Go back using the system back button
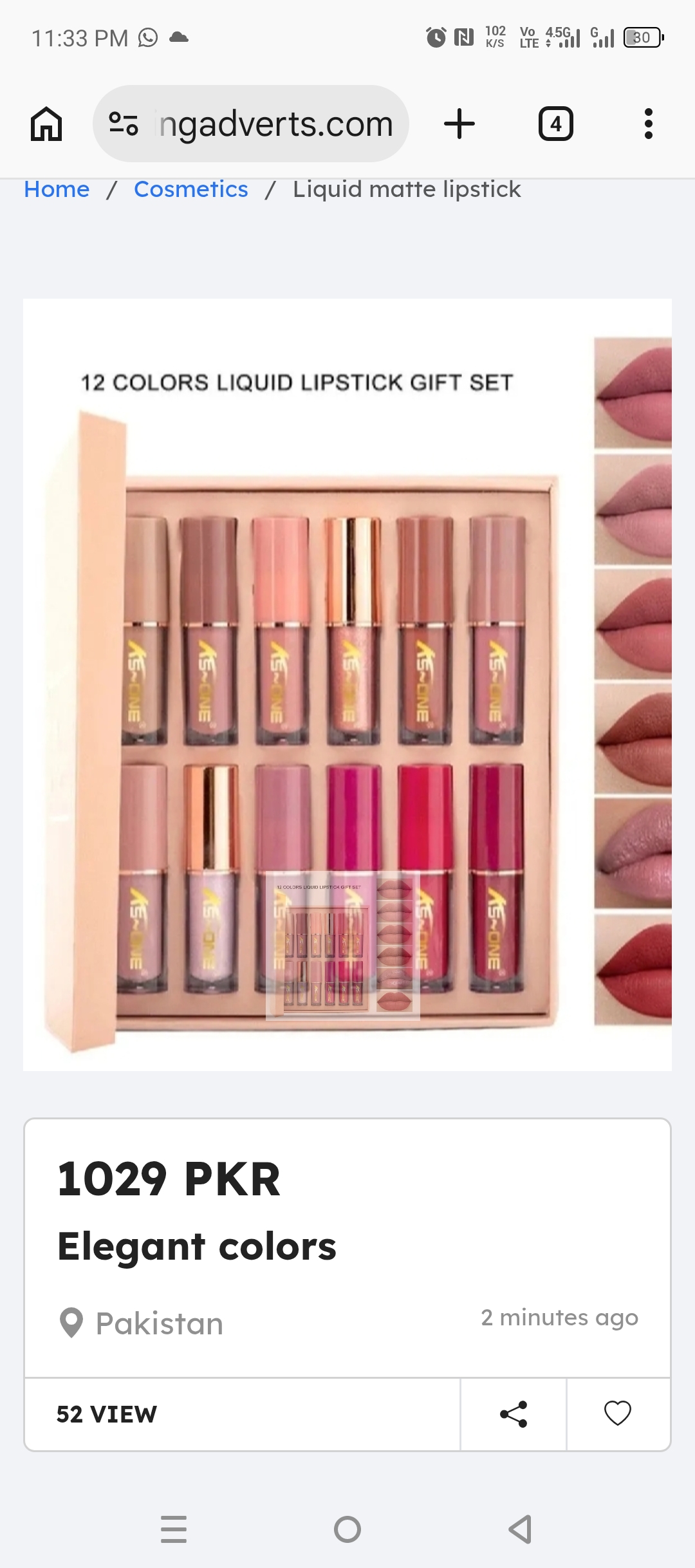 [x=521, y=1529]
